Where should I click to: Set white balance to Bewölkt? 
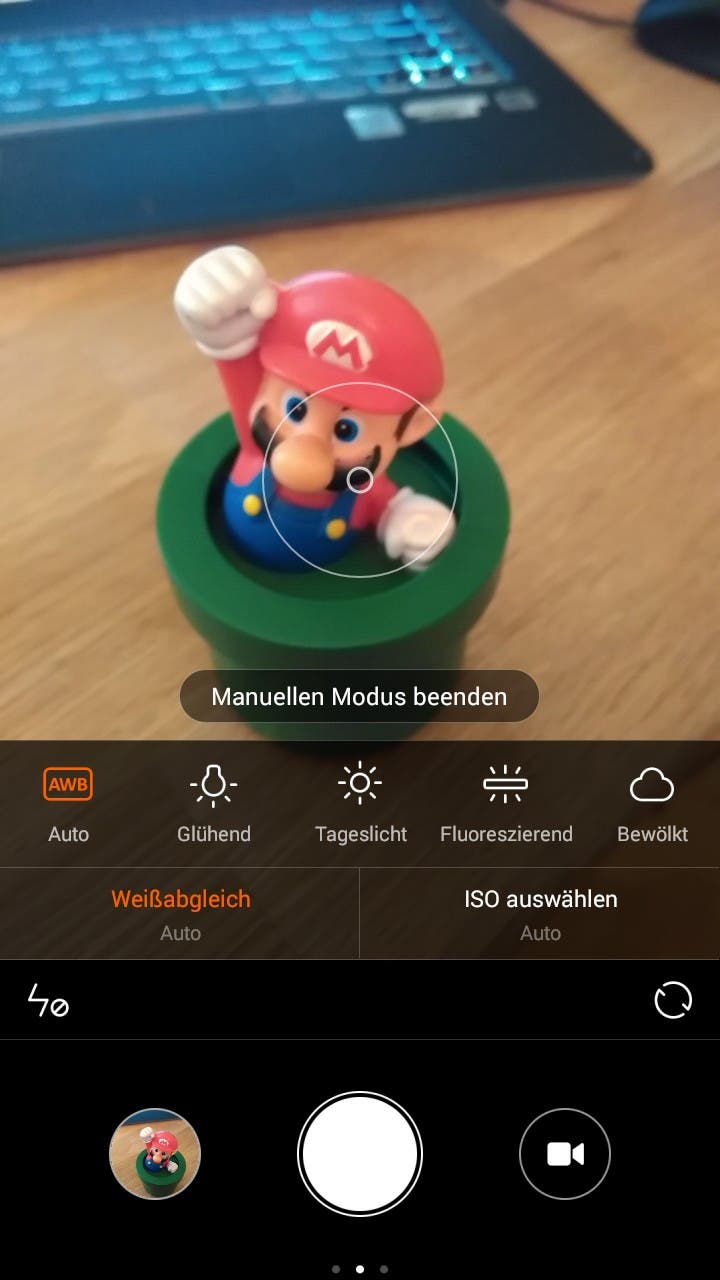(x=652, y=804)
